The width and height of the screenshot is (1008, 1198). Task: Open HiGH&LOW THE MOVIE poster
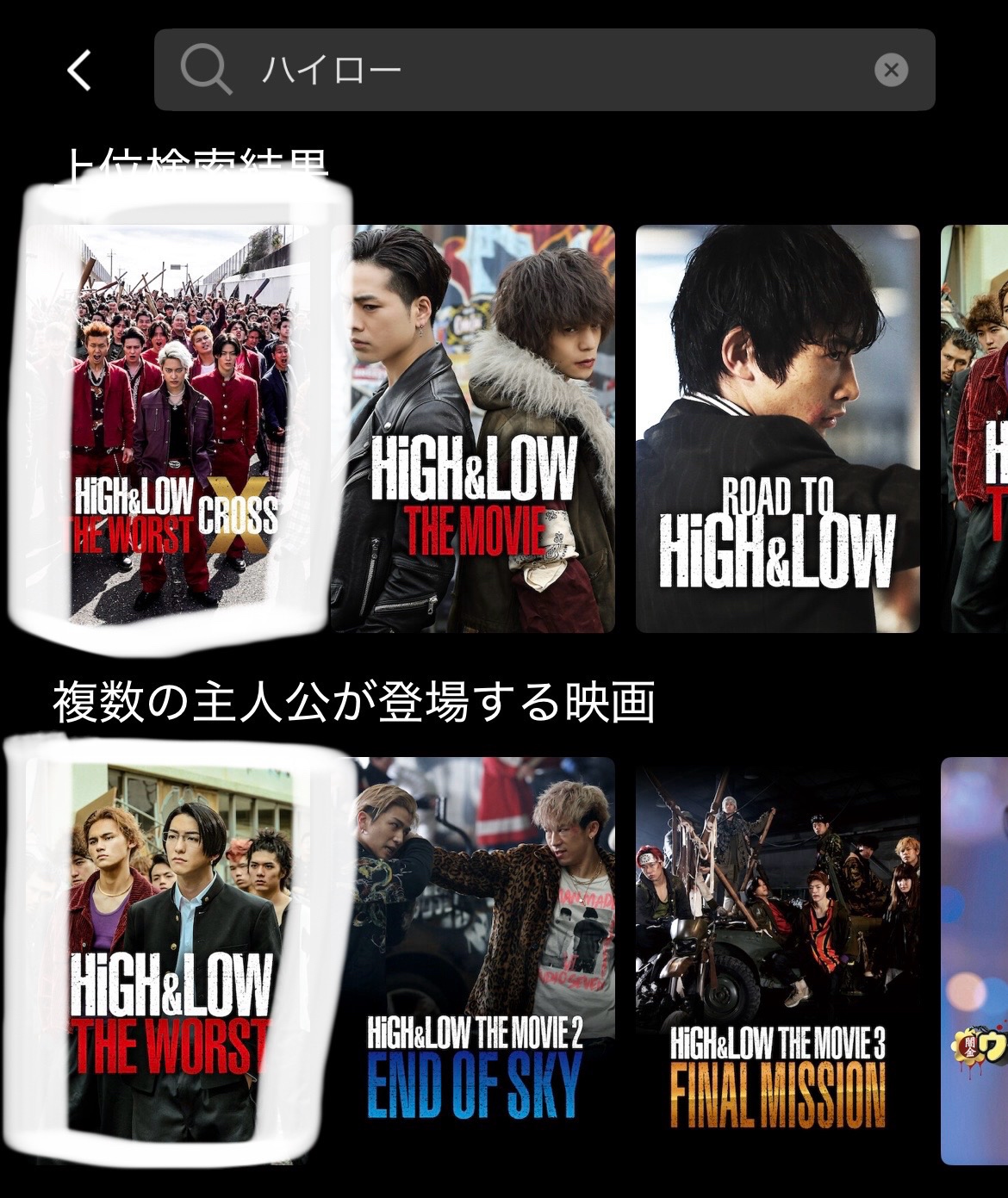(x=474, y=428)
